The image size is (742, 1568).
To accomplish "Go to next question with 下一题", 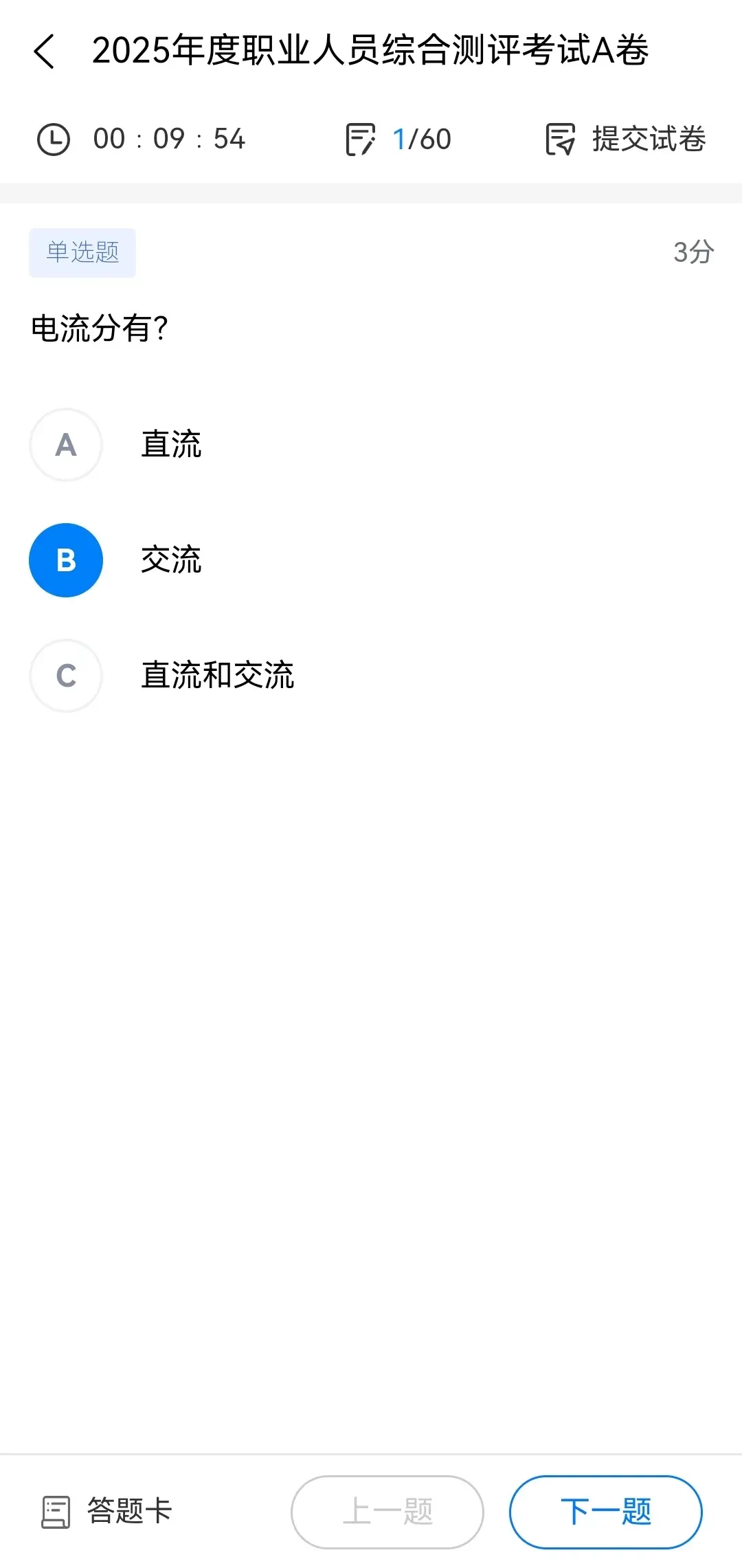I will (x=605, y=1512).
